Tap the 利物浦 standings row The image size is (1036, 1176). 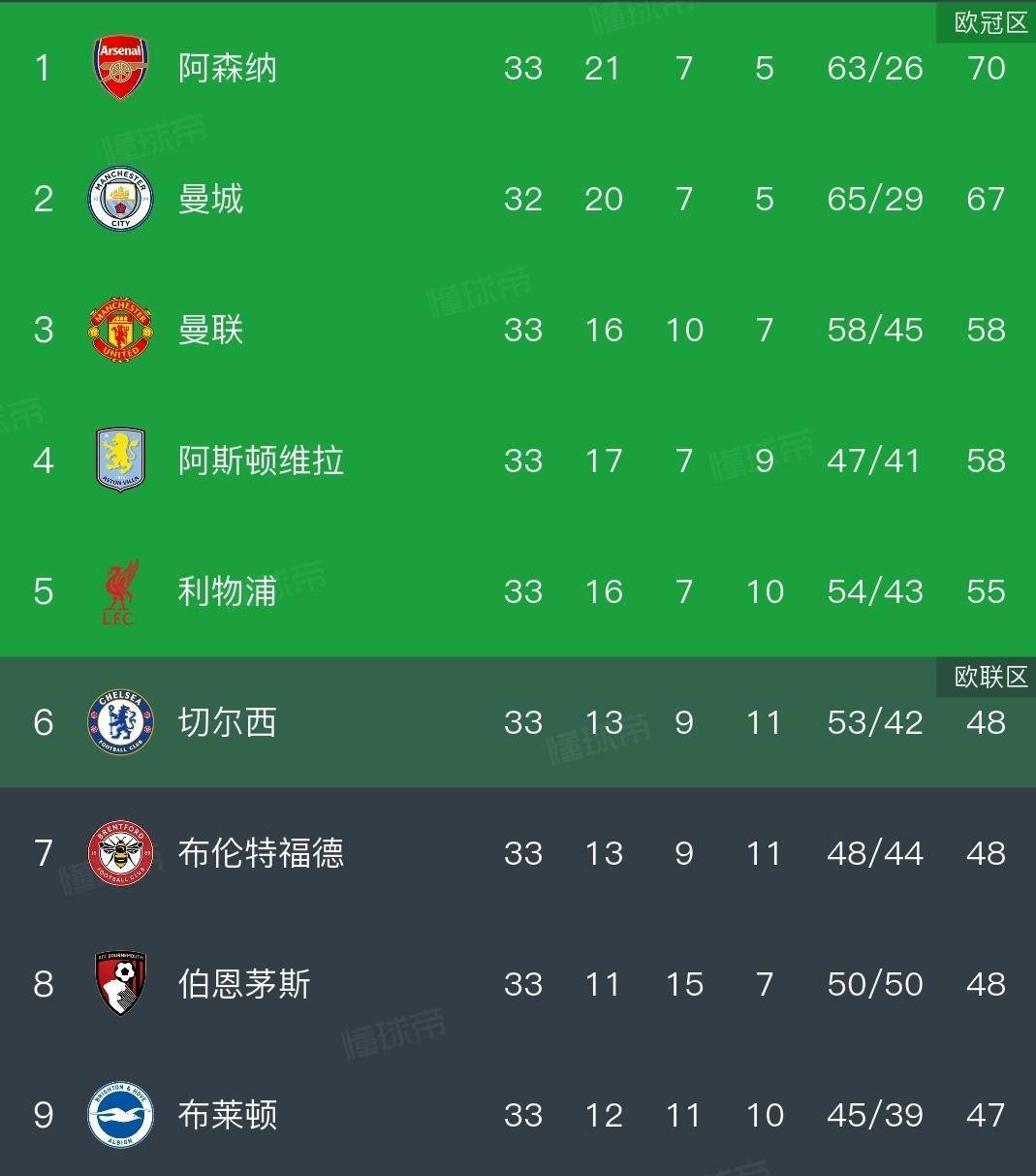pos(228,591)
